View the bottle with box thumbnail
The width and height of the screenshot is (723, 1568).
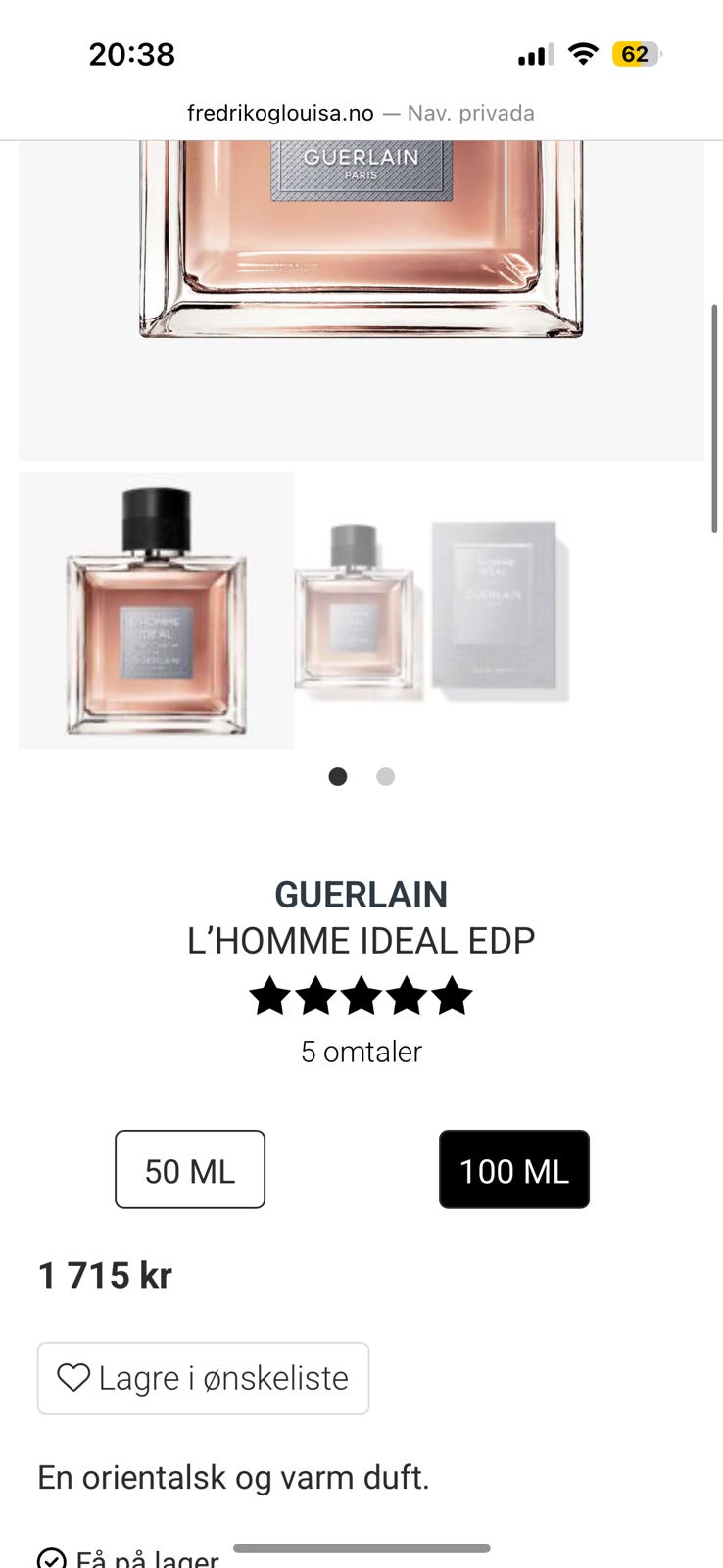432,611
